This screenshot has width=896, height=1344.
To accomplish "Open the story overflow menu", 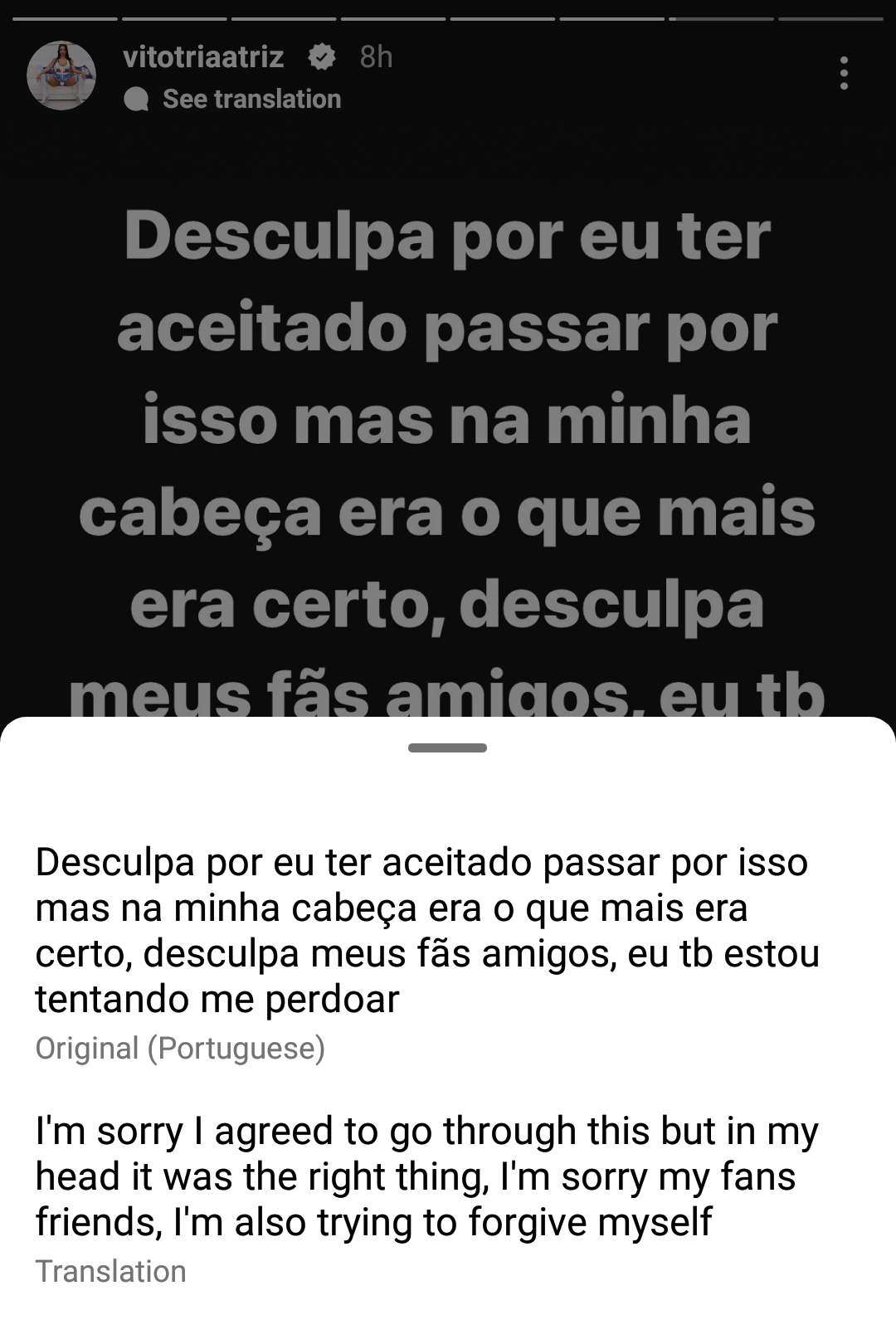I will click(x=844, y=73).
